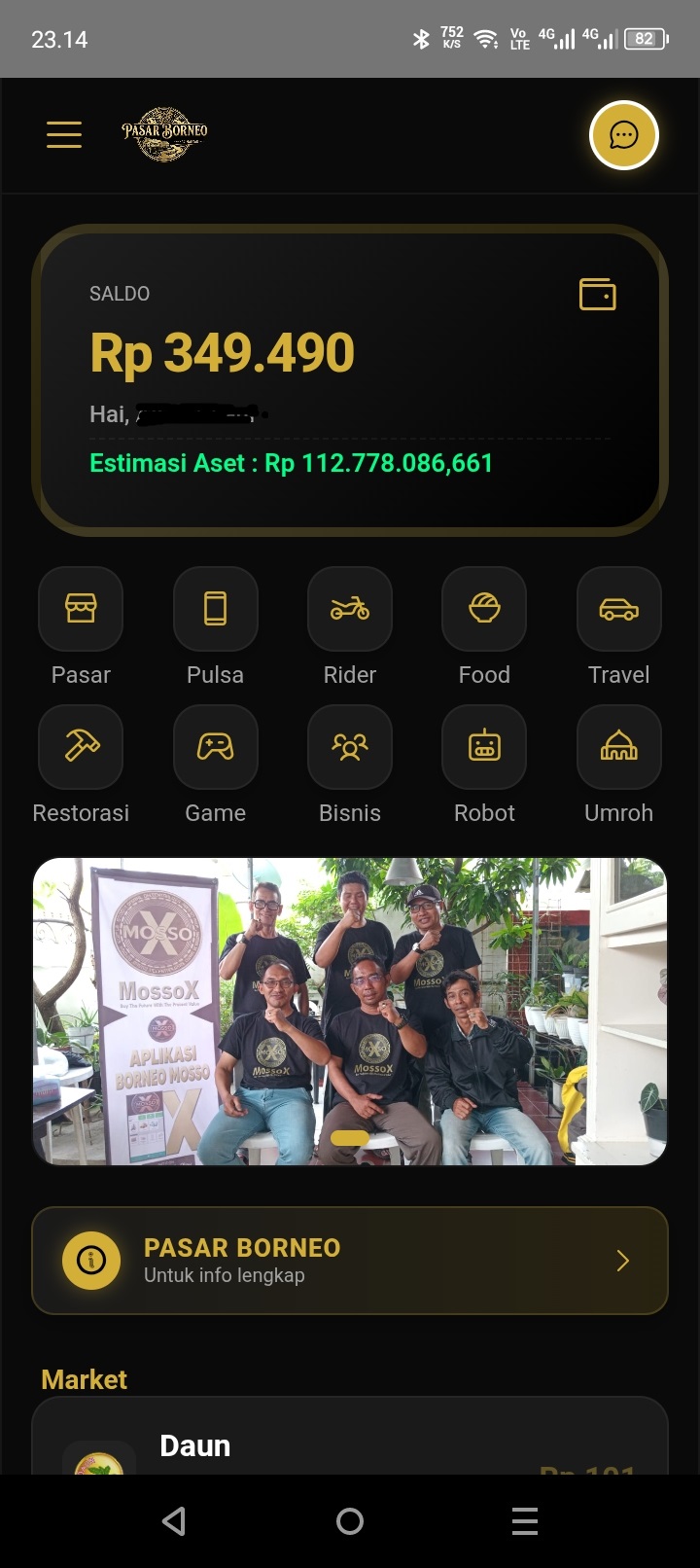Tap the MossoX promotional banner
The width and height of the screenshot is (700, 1568).
pos(350,1012)
